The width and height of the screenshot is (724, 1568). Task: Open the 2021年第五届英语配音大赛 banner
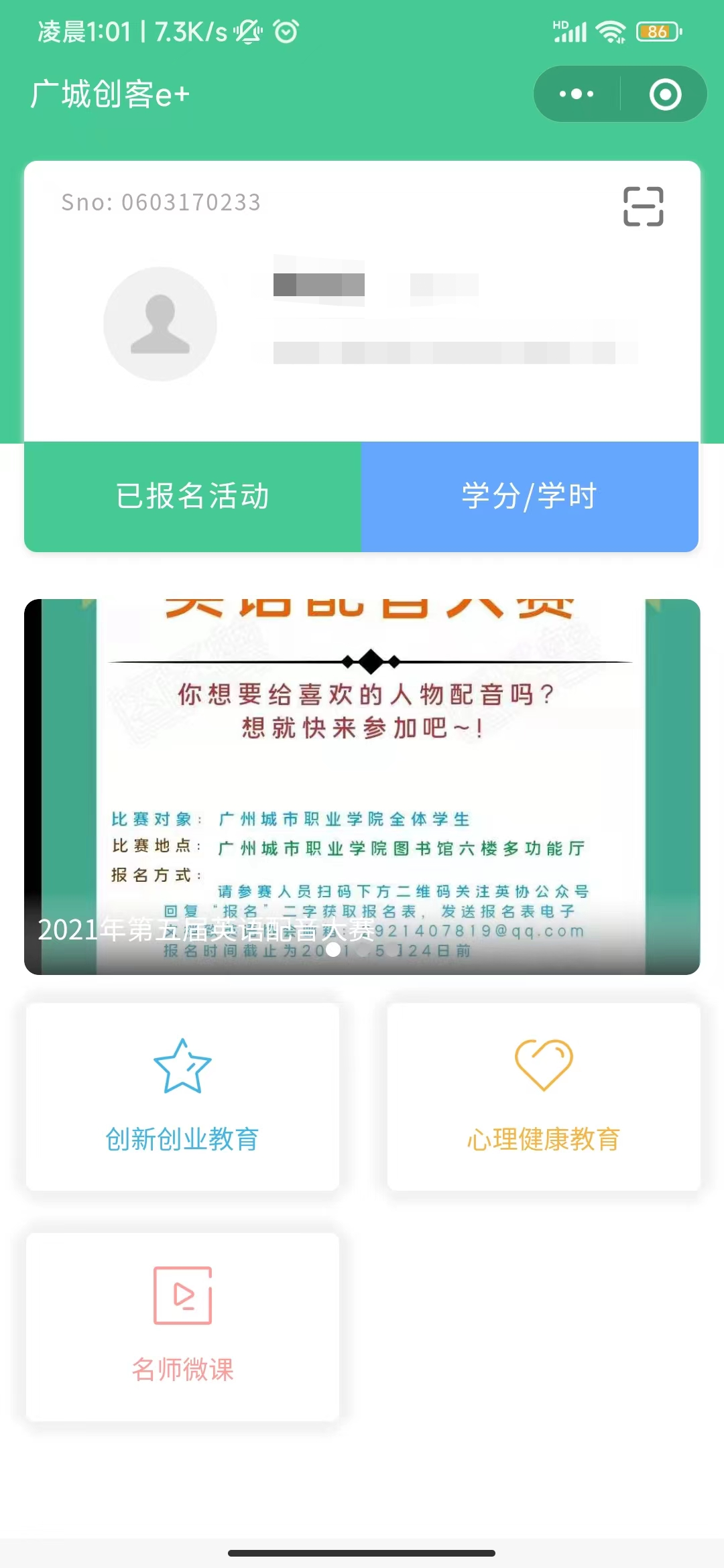(362, 787)
